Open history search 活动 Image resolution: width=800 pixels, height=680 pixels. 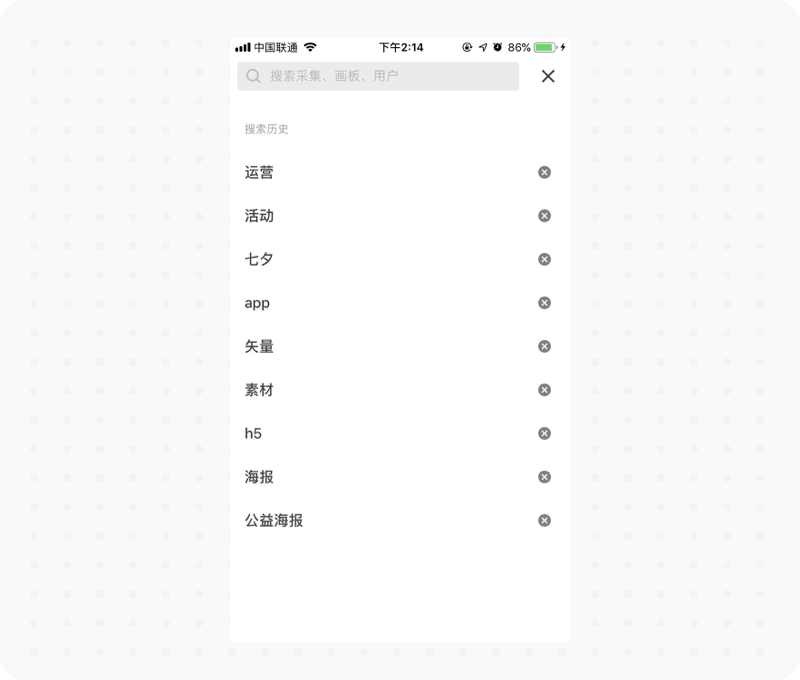259,216
